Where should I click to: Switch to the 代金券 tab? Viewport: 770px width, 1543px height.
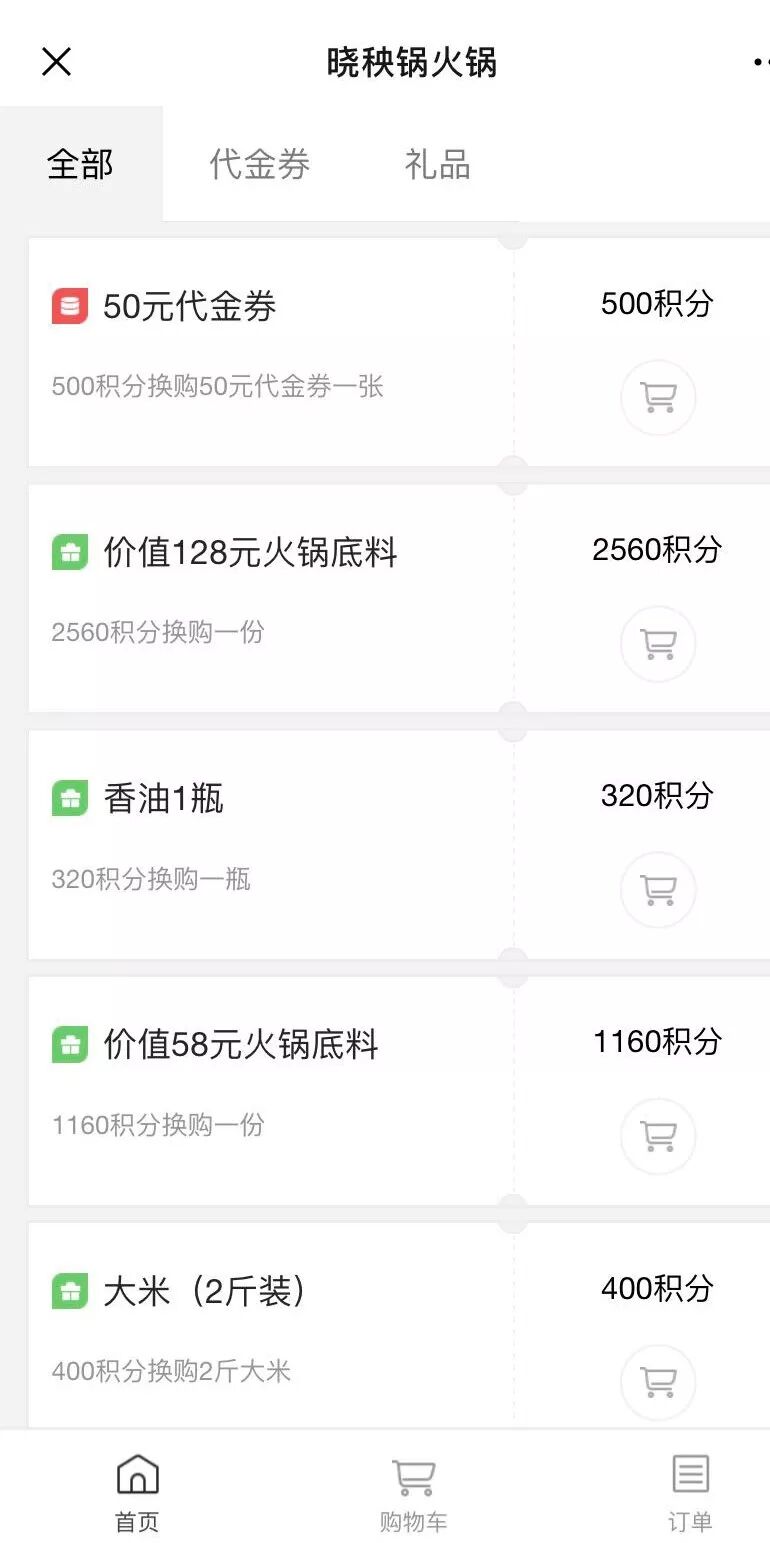(260, 164)
